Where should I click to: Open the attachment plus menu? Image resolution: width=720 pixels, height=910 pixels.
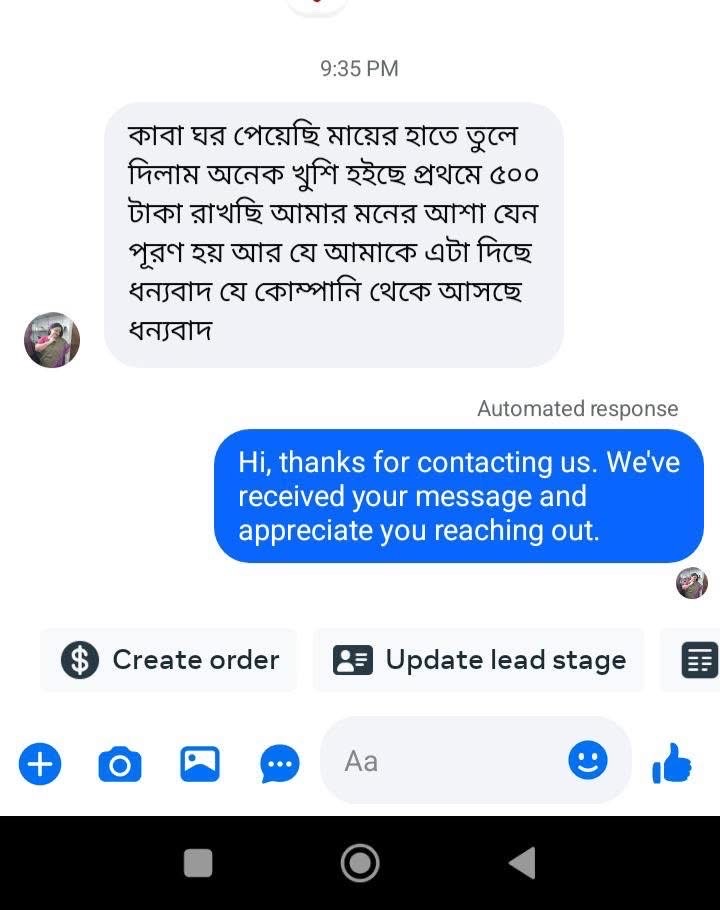pos(39,762)
